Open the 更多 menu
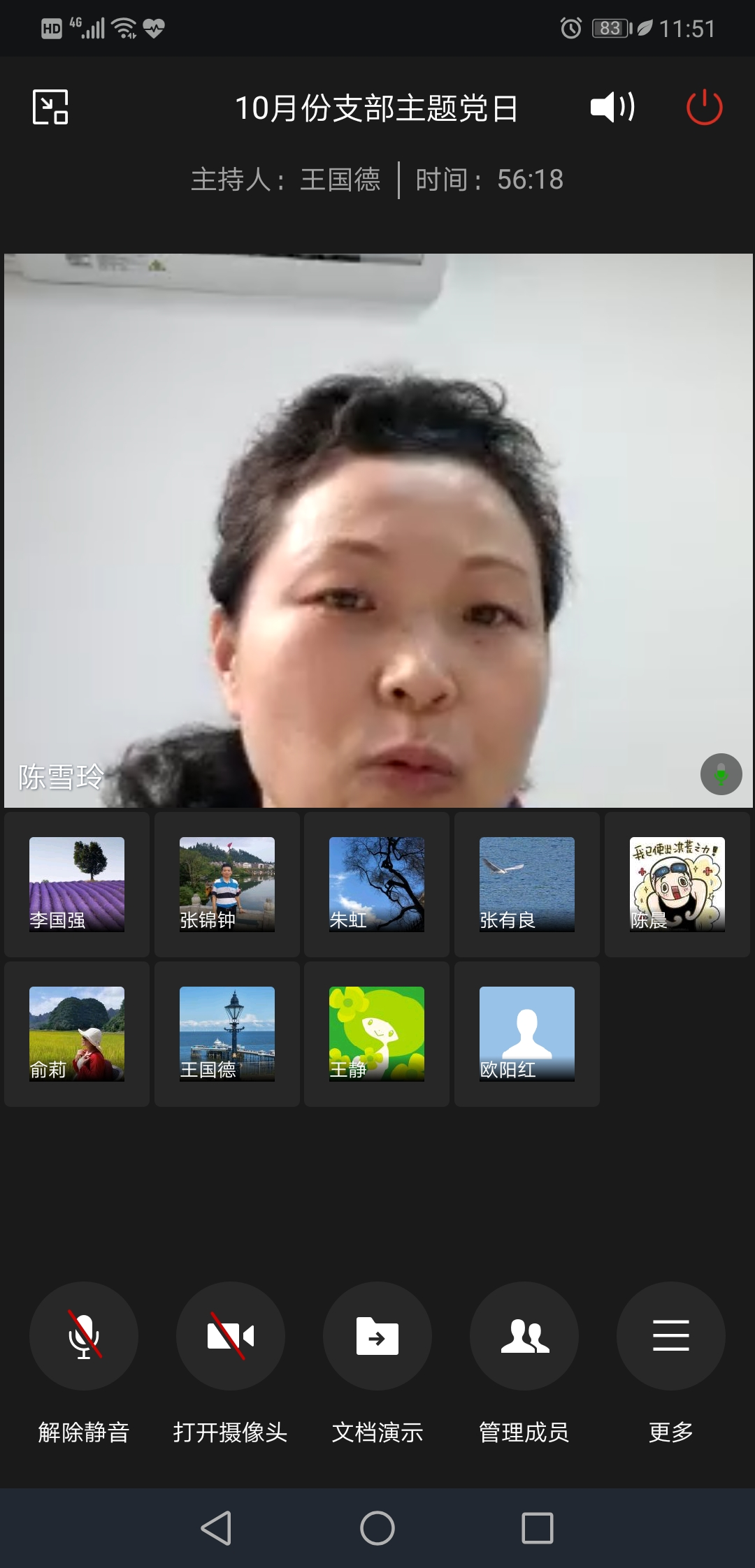This screenshot has width=755, height=1568. [x=671, y=1335]
